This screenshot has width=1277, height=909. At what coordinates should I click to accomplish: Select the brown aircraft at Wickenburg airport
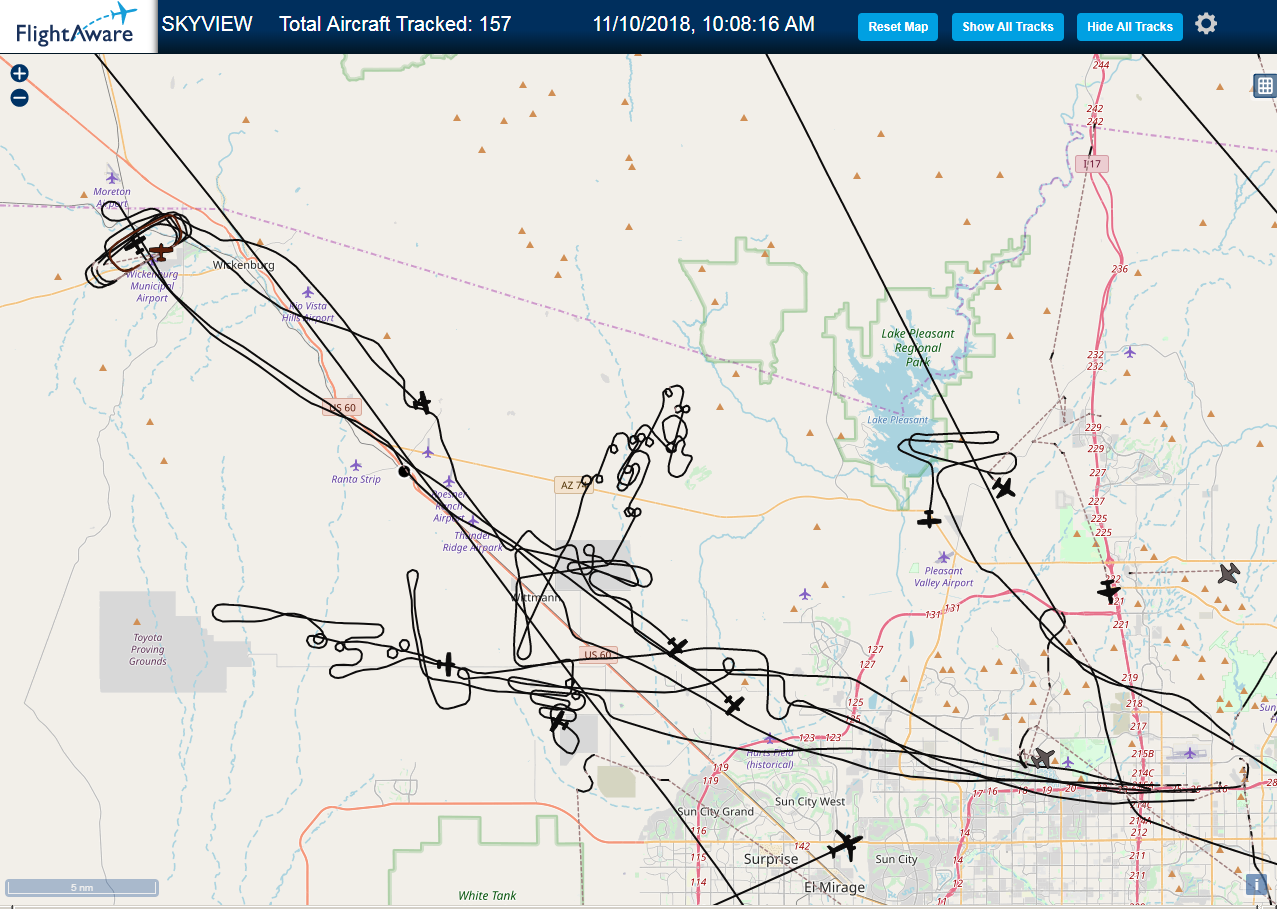(159, 251)
